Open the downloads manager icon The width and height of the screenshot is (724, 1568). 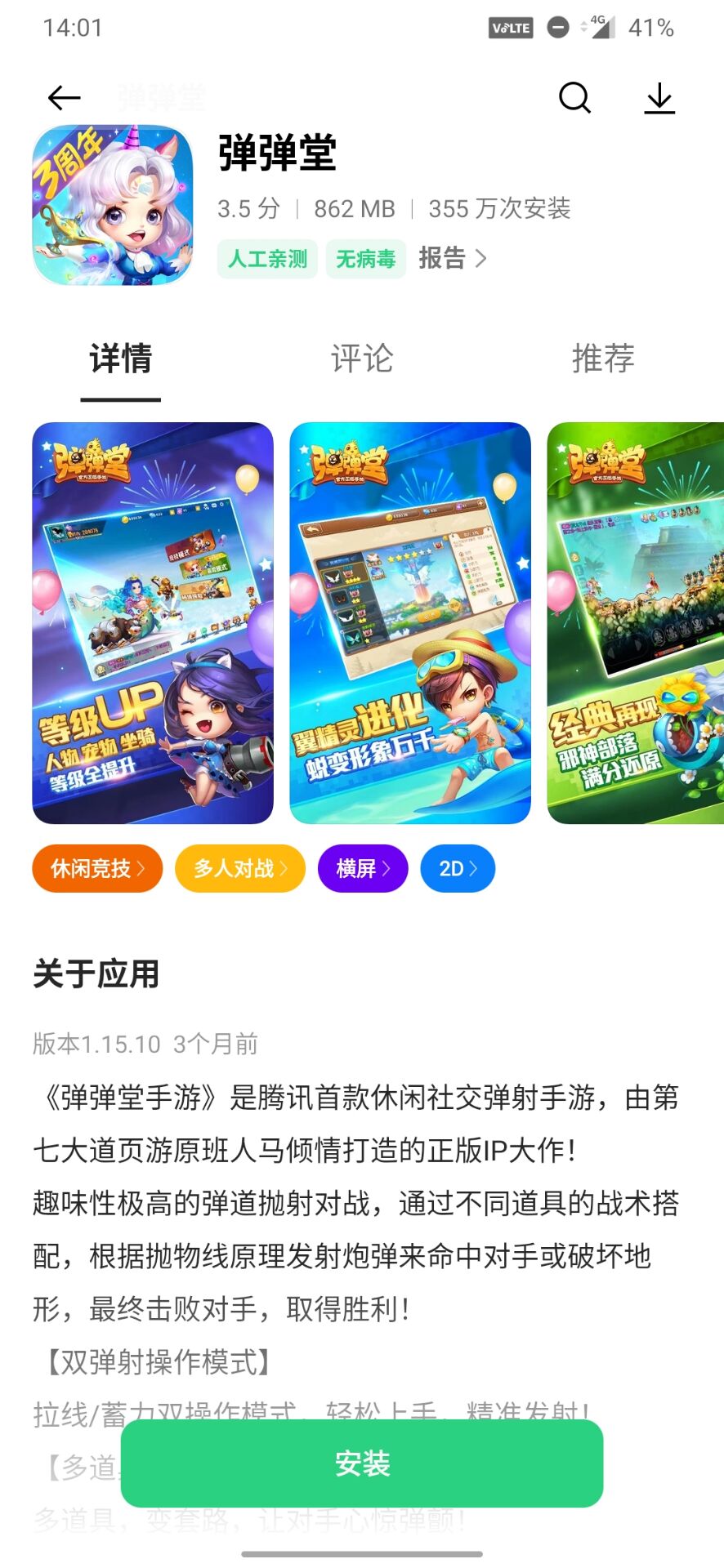[x=659, y=99]
